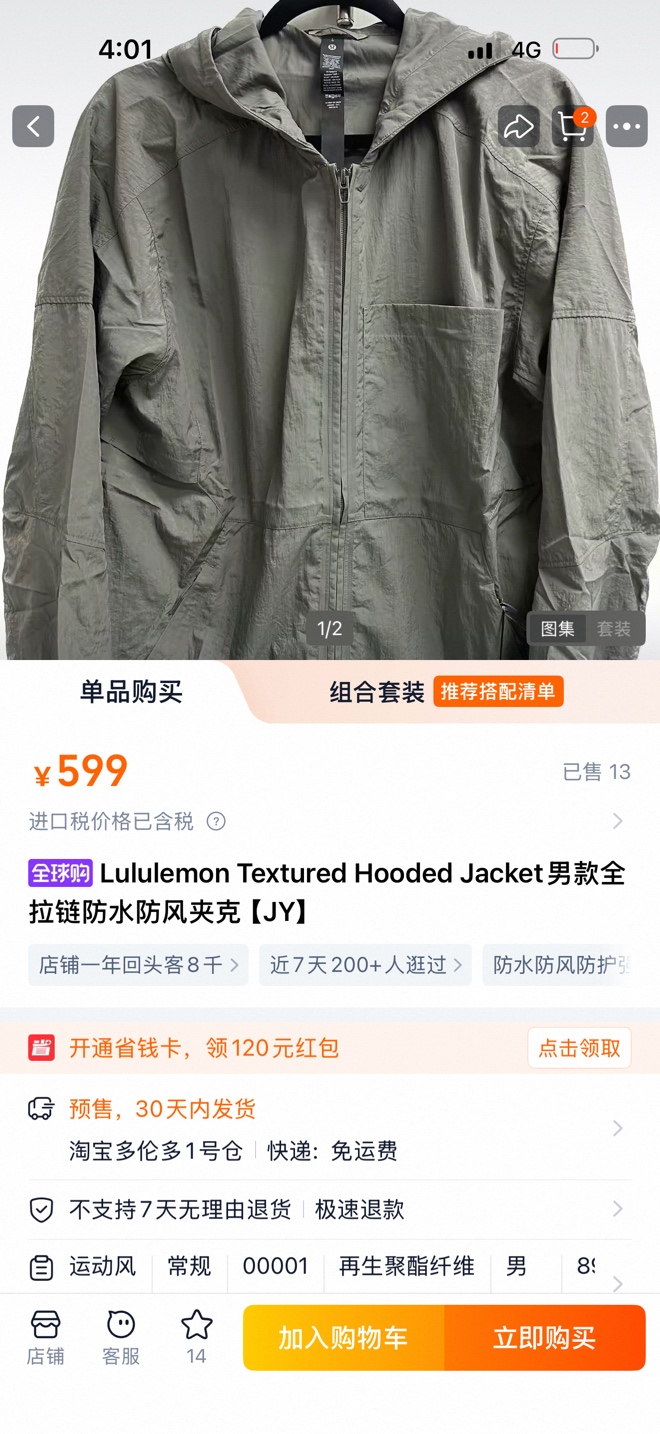Open the shopping cart icon

pos(573,127)
